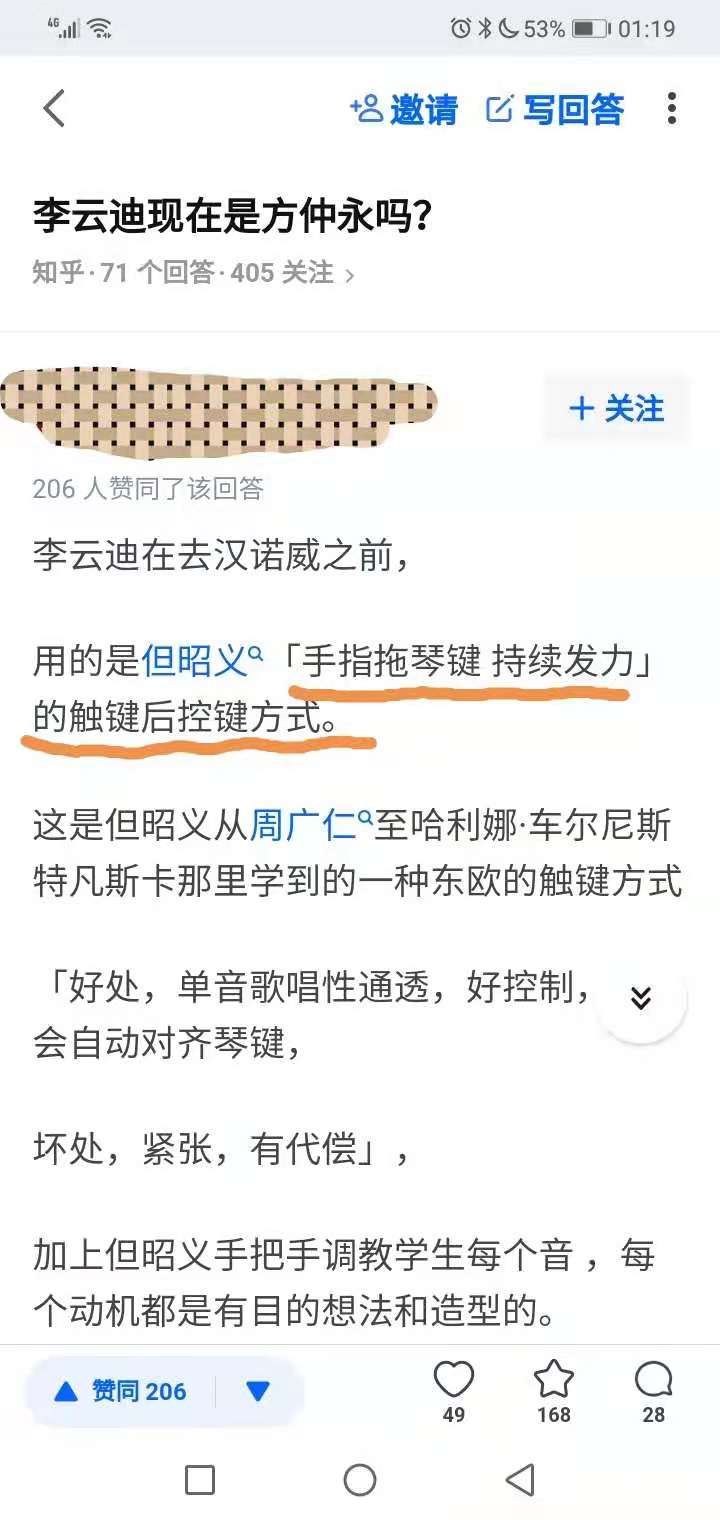This screenshot has width=720, height=1520.
Task: Tap the floating double-chevron next-answer button
Action: coord(641,998)
